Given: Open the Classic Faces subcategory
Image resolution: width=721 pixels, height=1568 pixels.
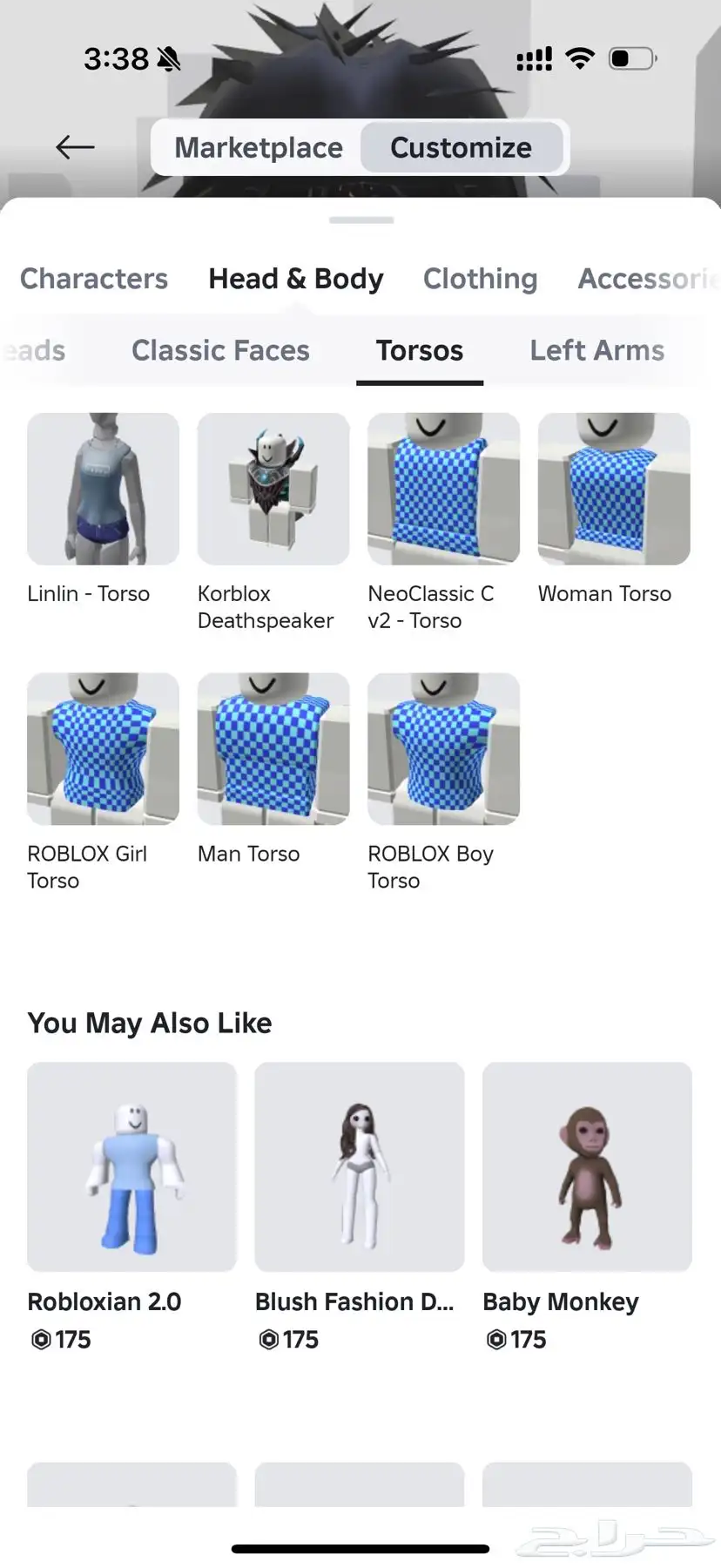Looking at the screenshot, I should [220, 350].
